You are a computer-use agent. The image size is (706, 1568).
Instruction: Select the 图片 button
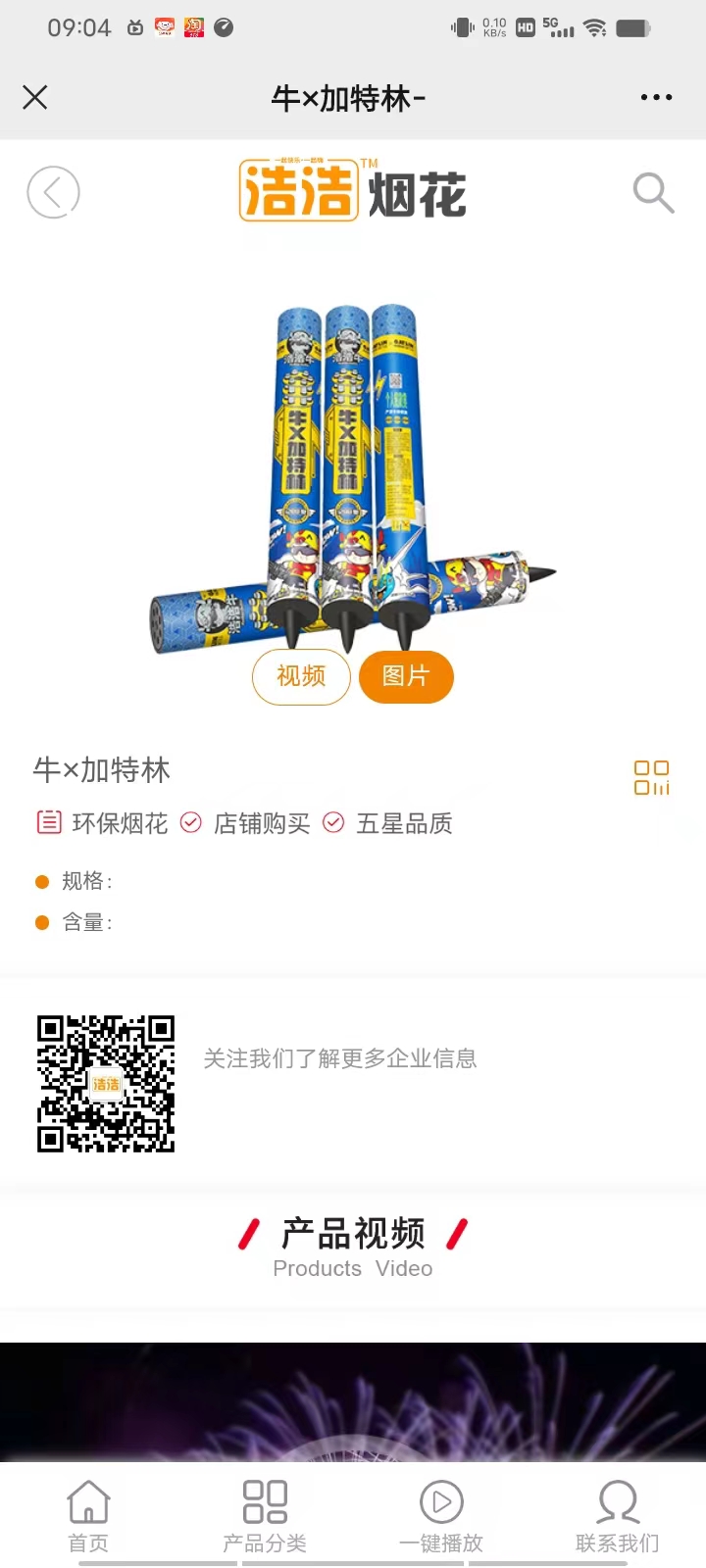tap(406, 676)
